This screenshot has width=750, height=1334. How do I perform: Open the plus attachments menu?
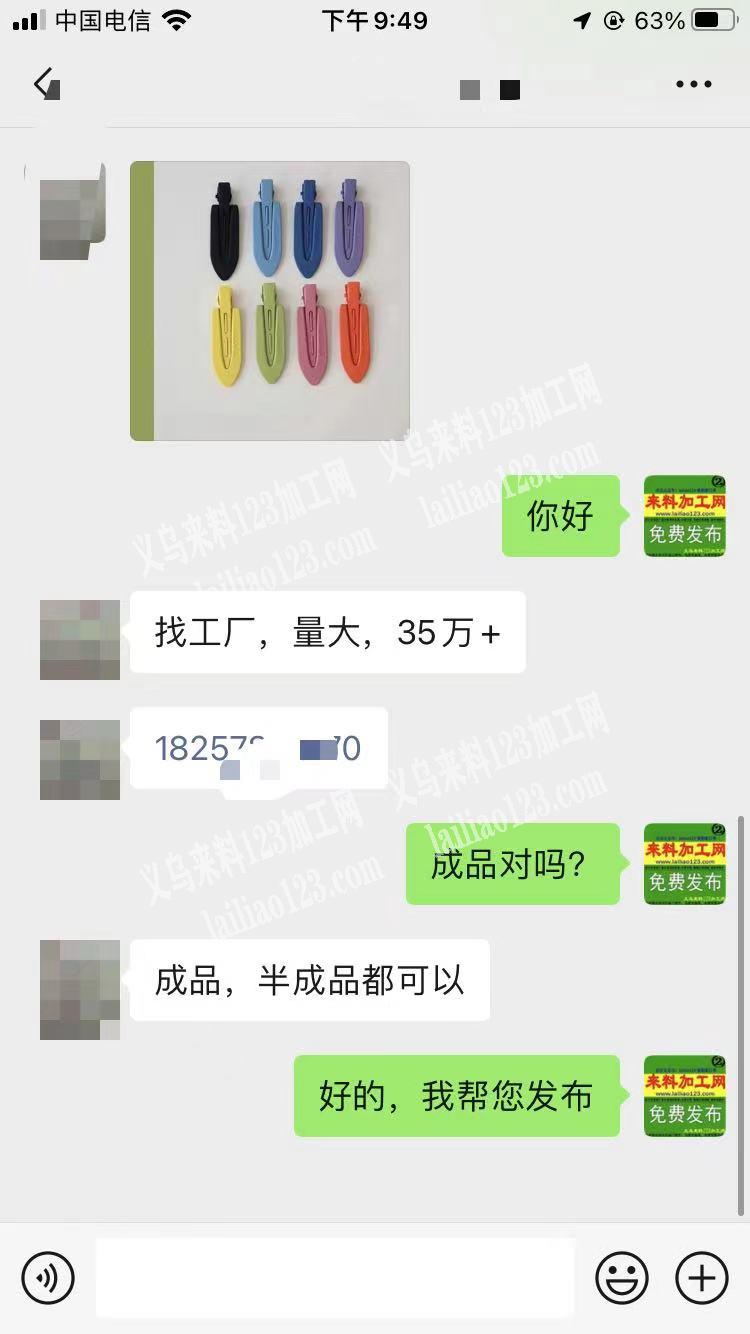701,1277
